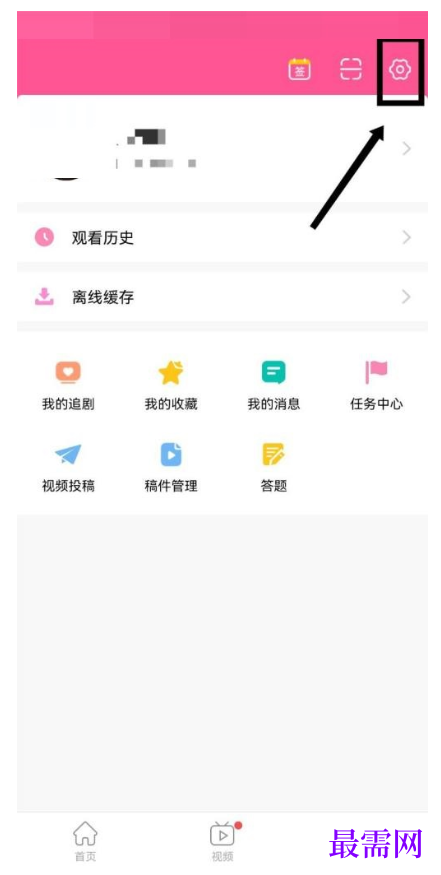
Task: Open 我的收藏 favorites
Action: [171, 386]
